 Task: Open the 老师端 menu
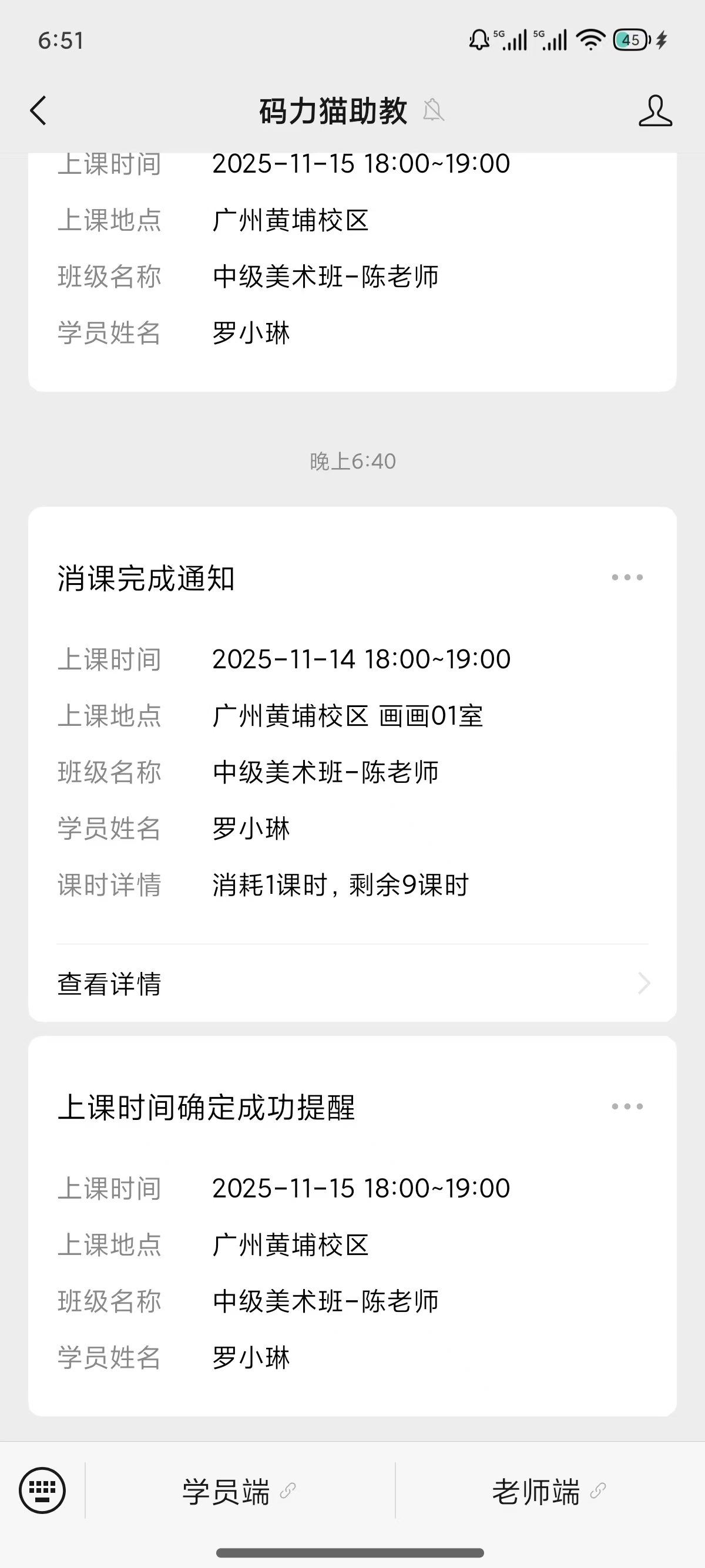[549, 1491]
